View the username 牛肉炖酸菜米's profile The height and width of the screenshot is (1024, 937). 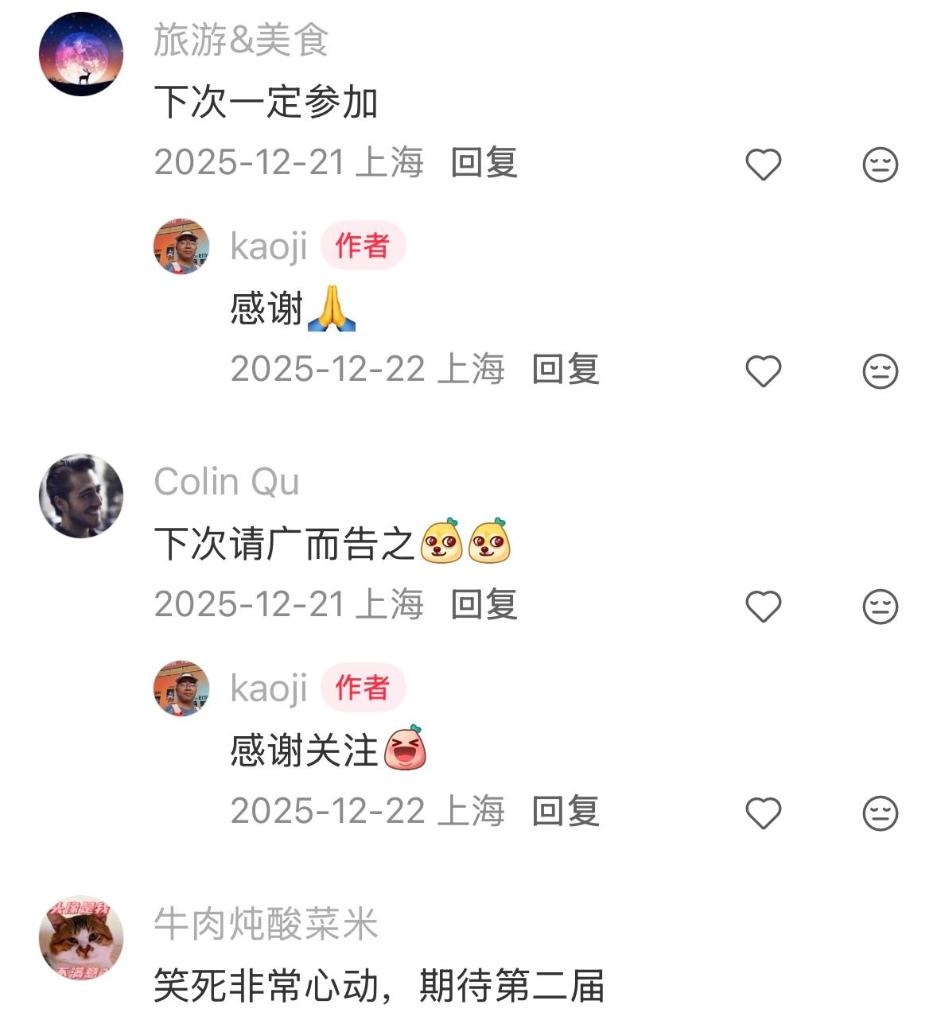click(x=266, y=925)
